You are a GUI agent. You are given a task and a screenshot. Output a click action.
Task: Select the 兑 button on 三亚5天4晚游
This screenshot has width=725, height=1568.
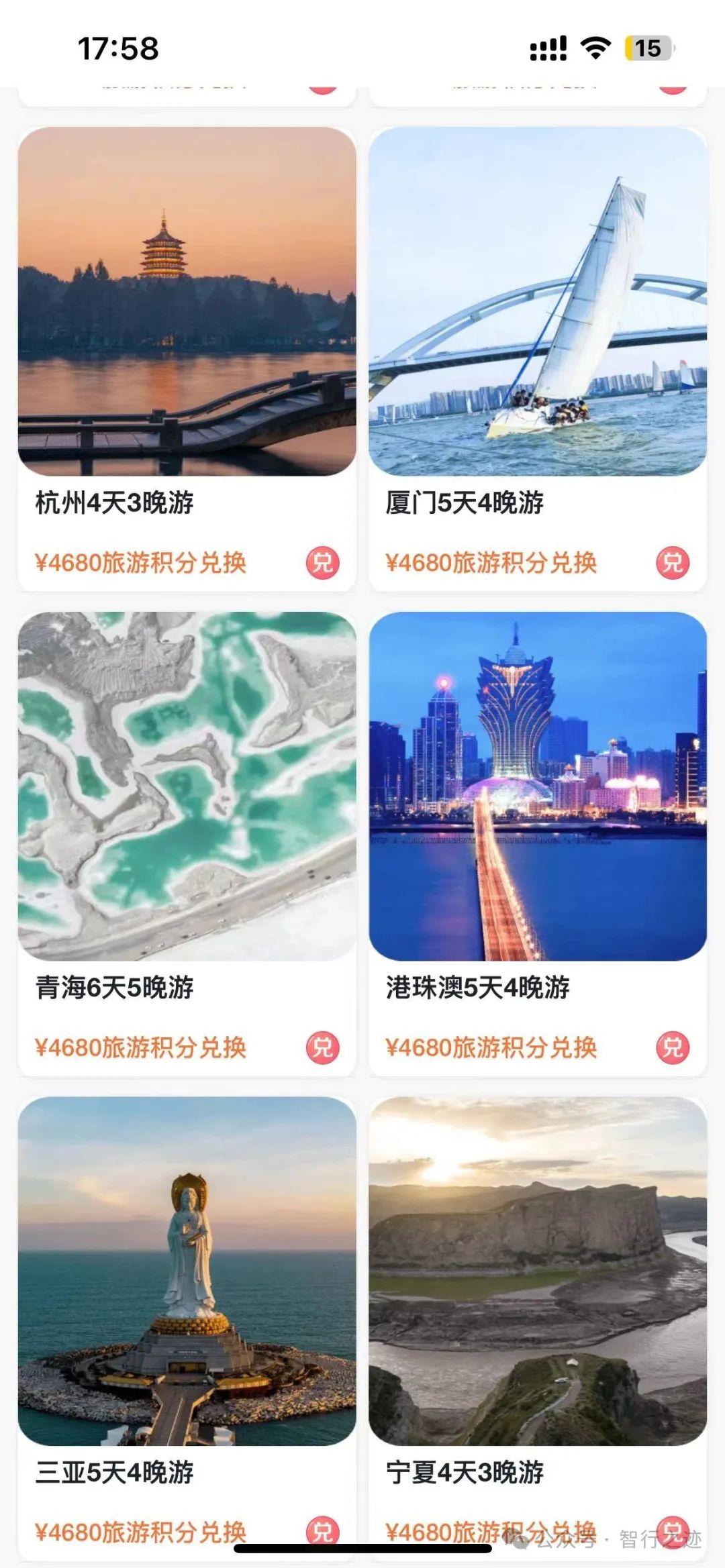click(322, 1531)
